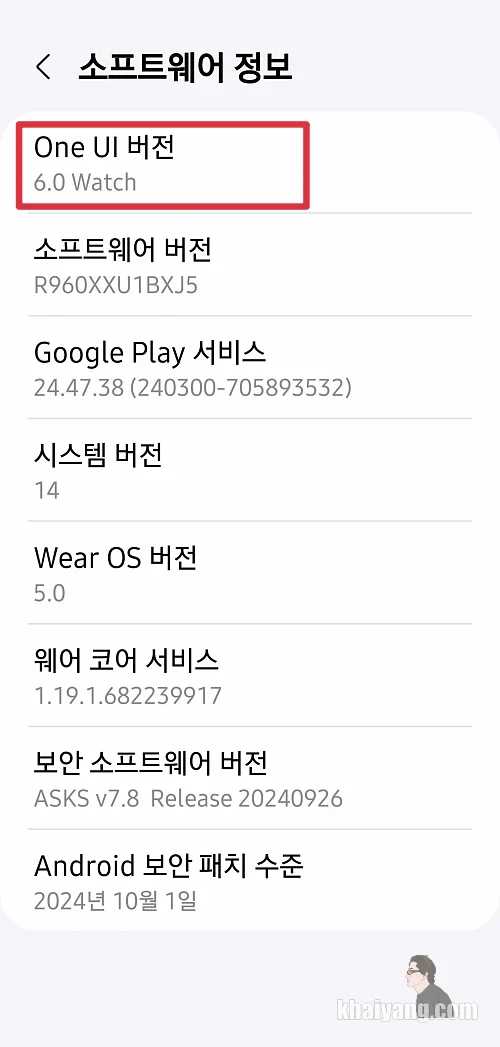Go back from the 소프트웨어 정보 screen

click(x=44, y=68)
